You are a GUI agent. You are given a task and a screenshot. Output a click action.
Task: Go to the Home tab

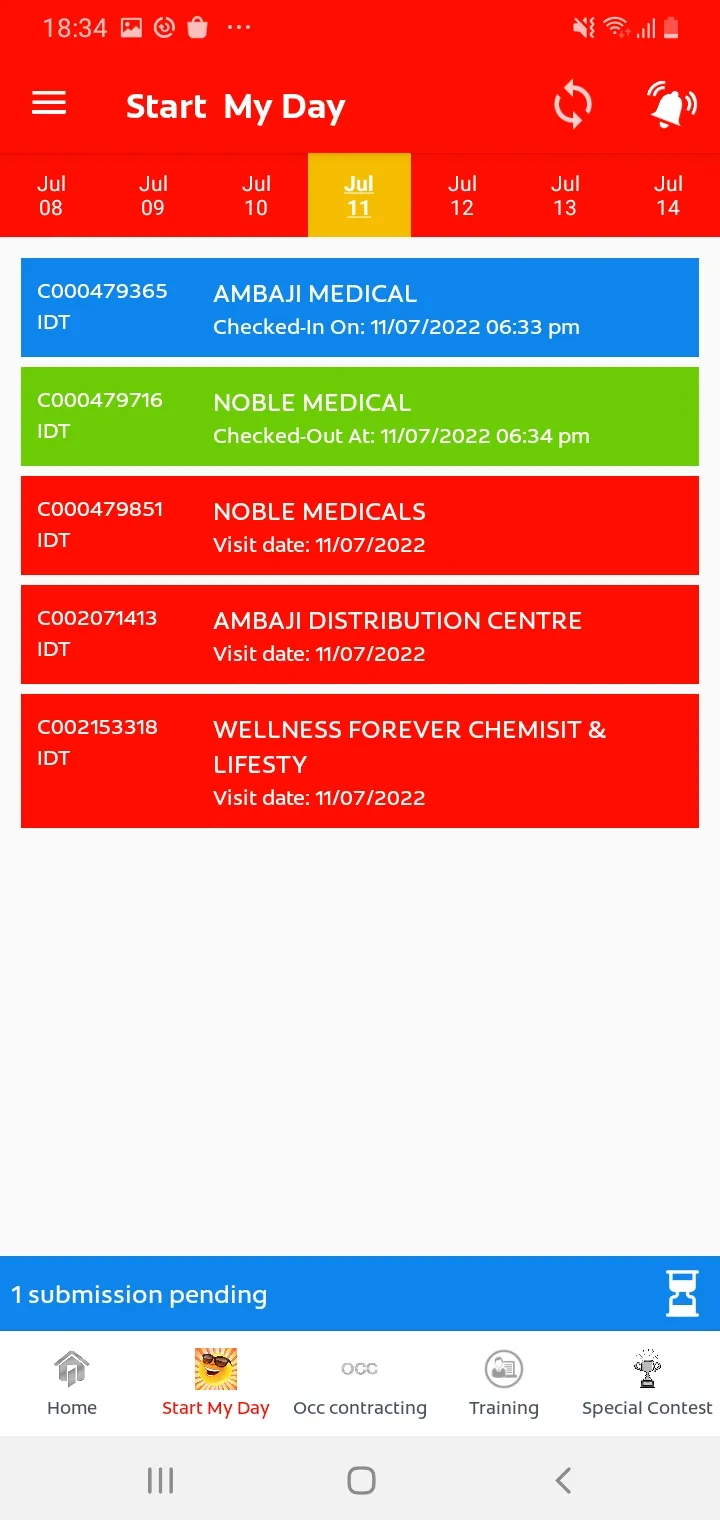72,1384
